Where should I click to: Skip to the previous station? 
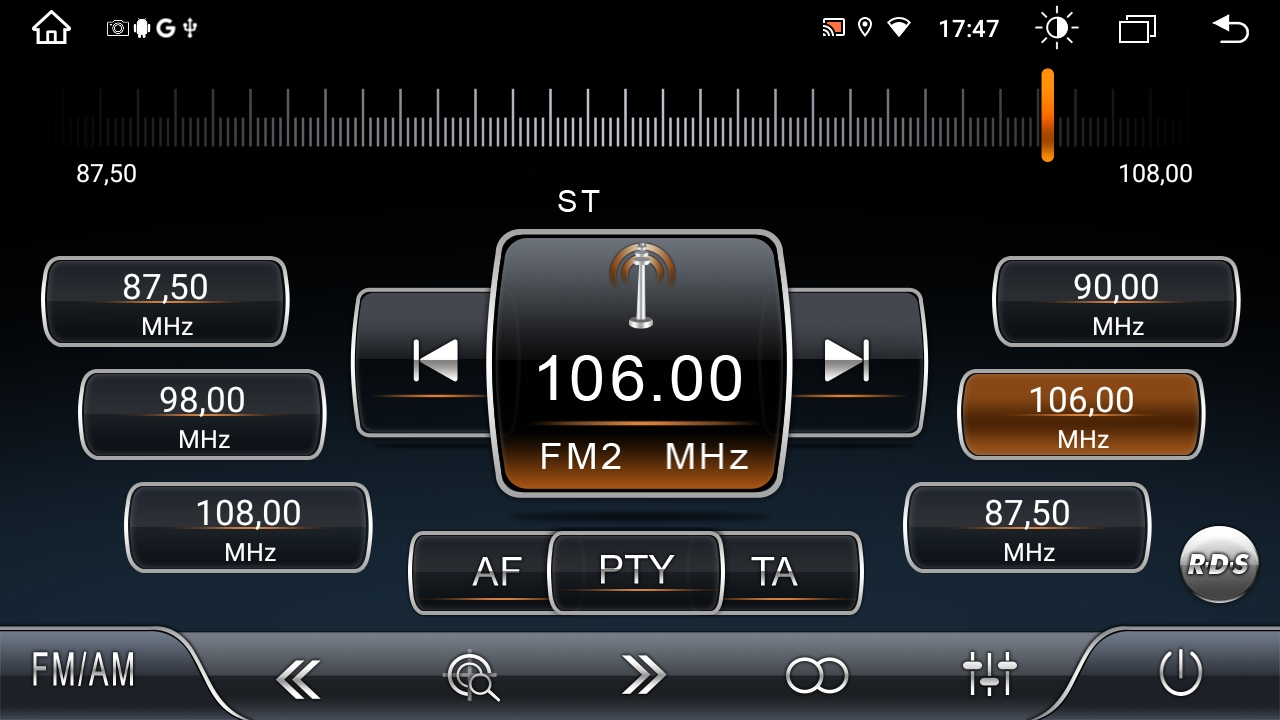[425, 362]
